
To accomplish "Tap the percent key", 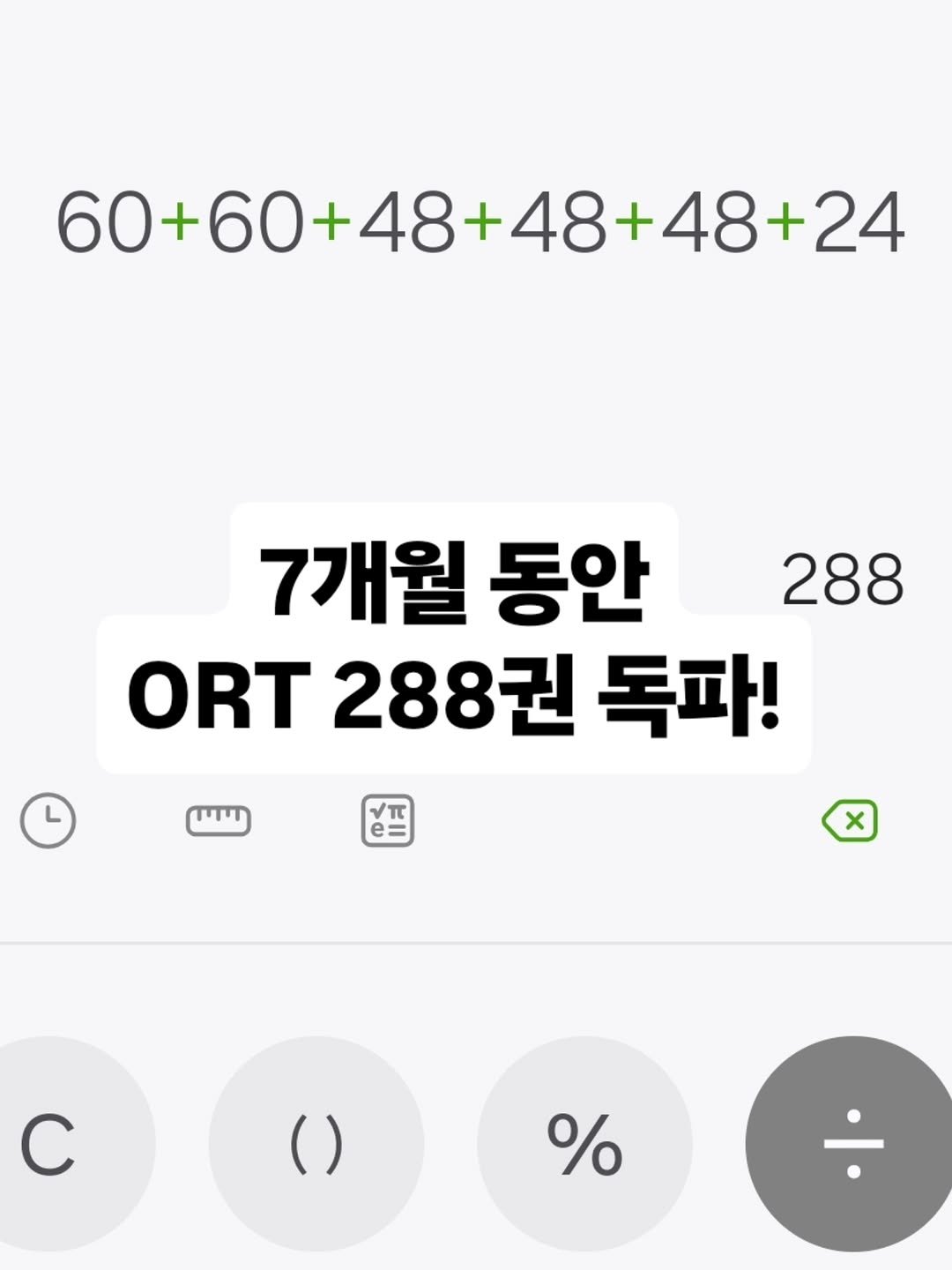I will pyautogui.click(x=584, y=1144).
